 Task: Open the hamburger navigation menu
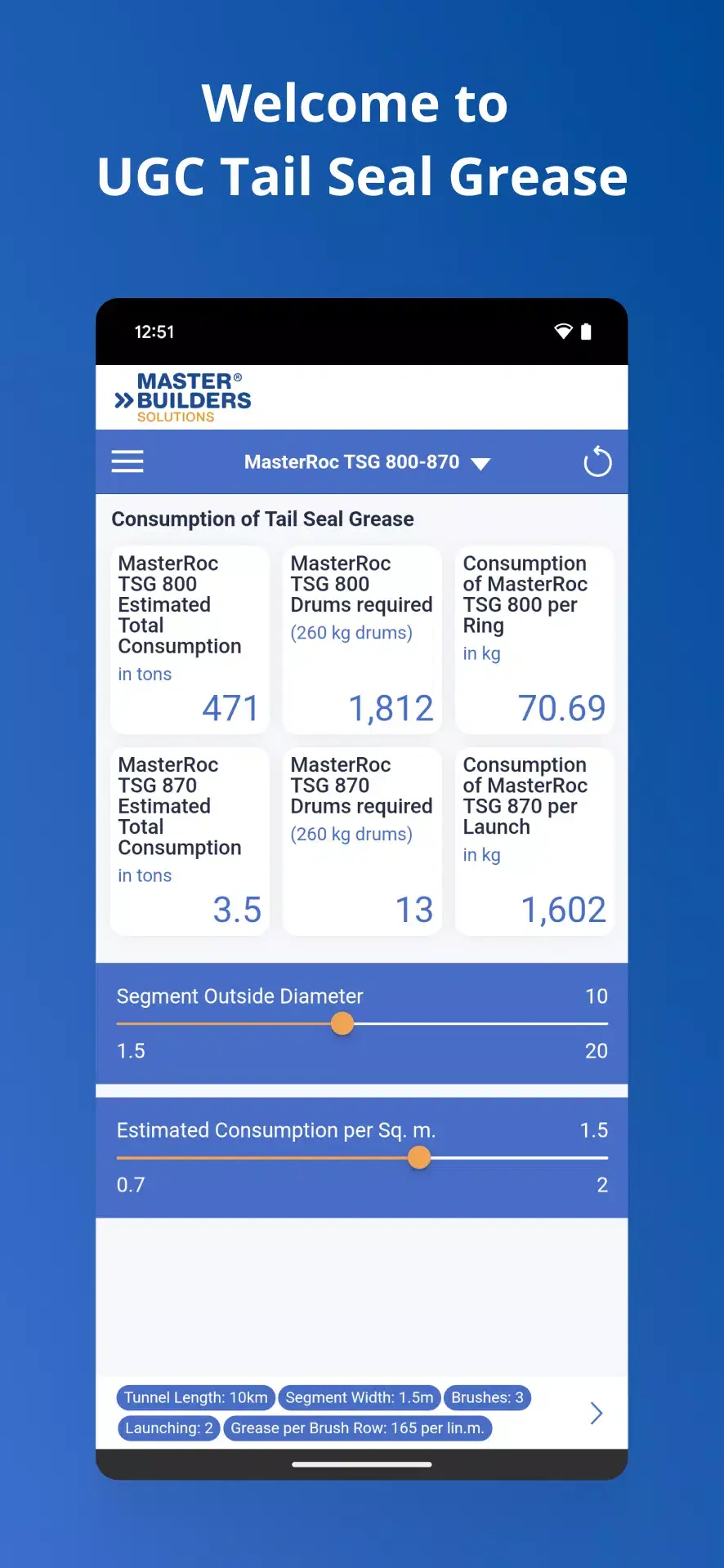(x=127, y=461)
